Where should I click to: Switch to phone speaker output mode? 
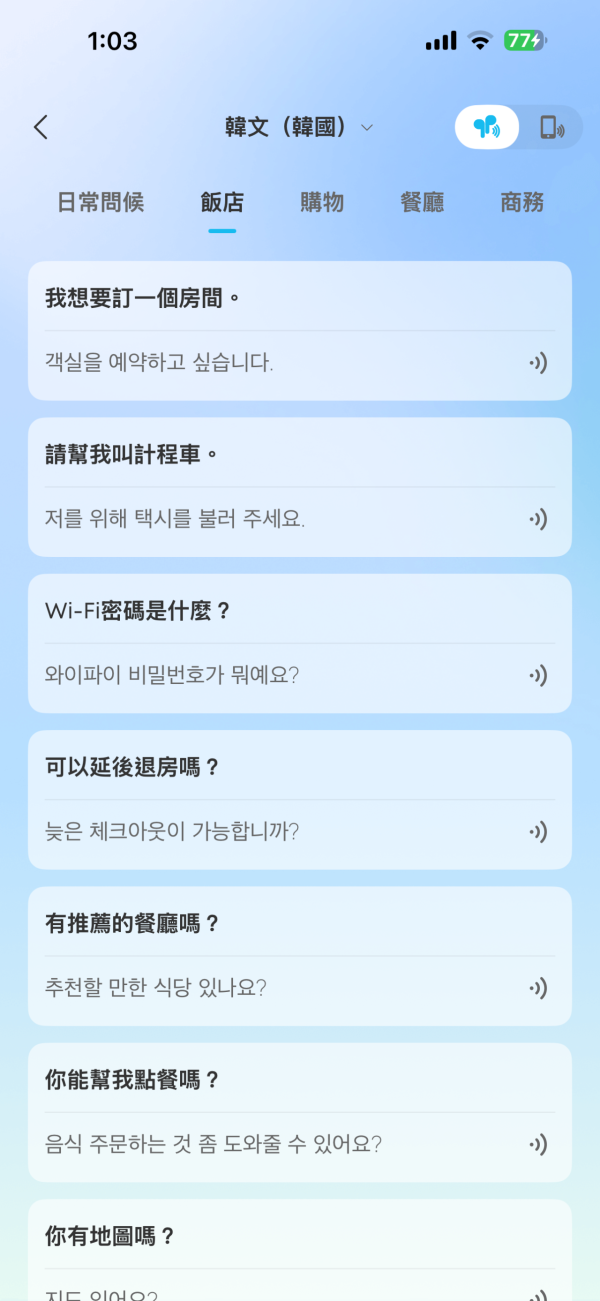click(551, 127)
